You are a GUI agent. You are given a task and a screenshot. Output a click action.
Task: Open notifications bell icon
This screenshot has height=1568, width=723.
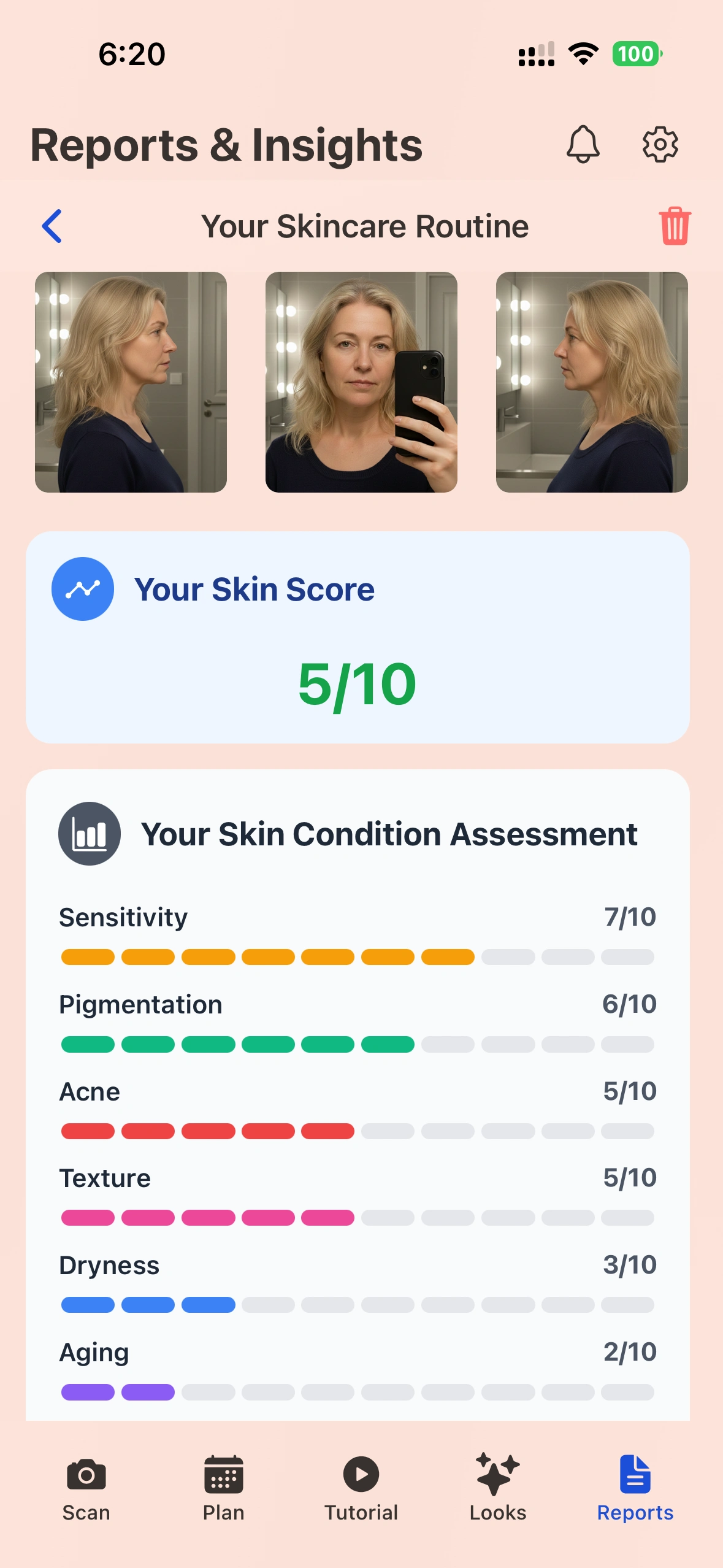[x=584, y=145]
